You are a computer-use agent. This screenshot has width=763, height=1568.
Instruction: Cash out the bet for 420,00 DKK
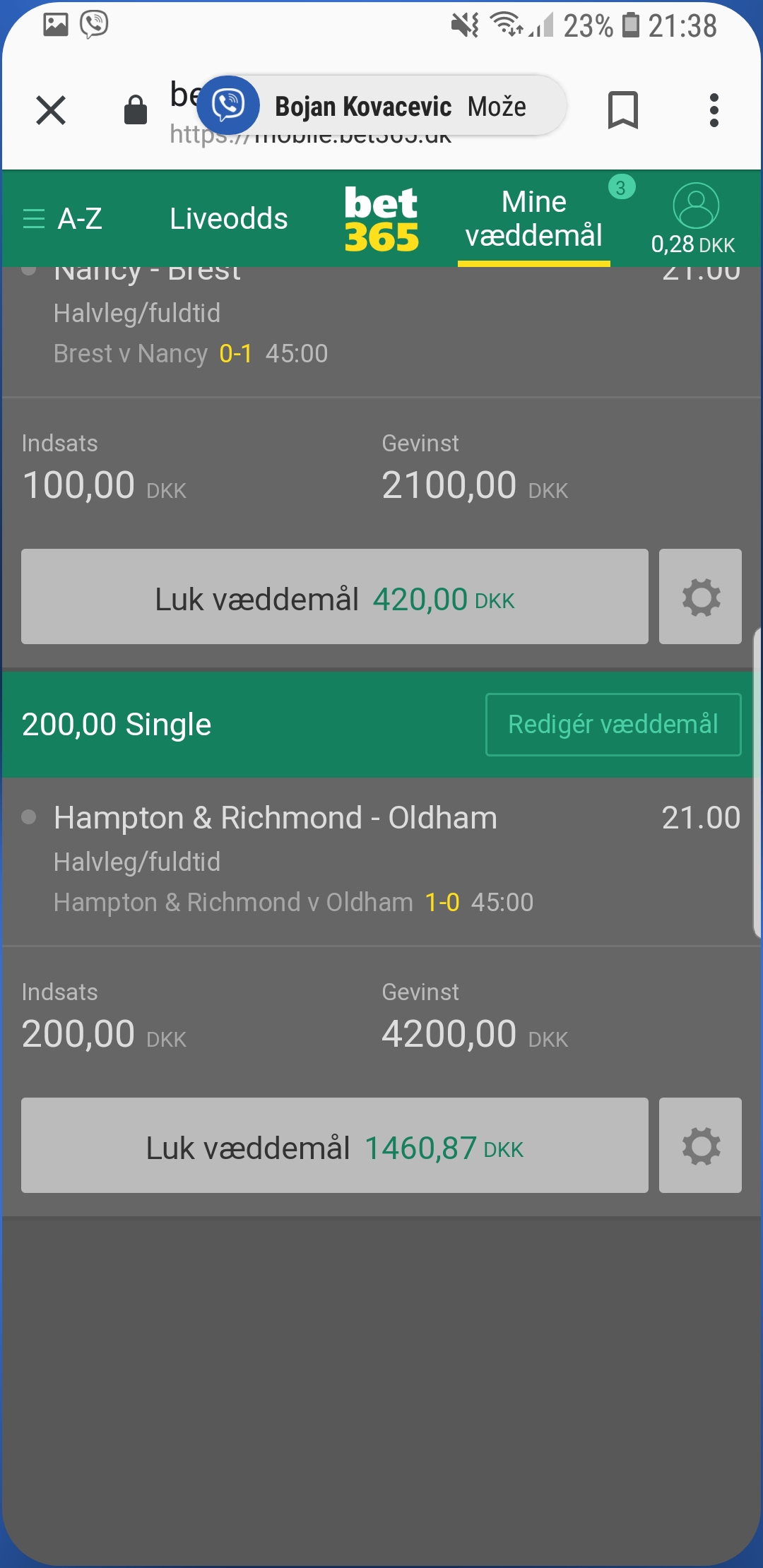pos(335,597)
